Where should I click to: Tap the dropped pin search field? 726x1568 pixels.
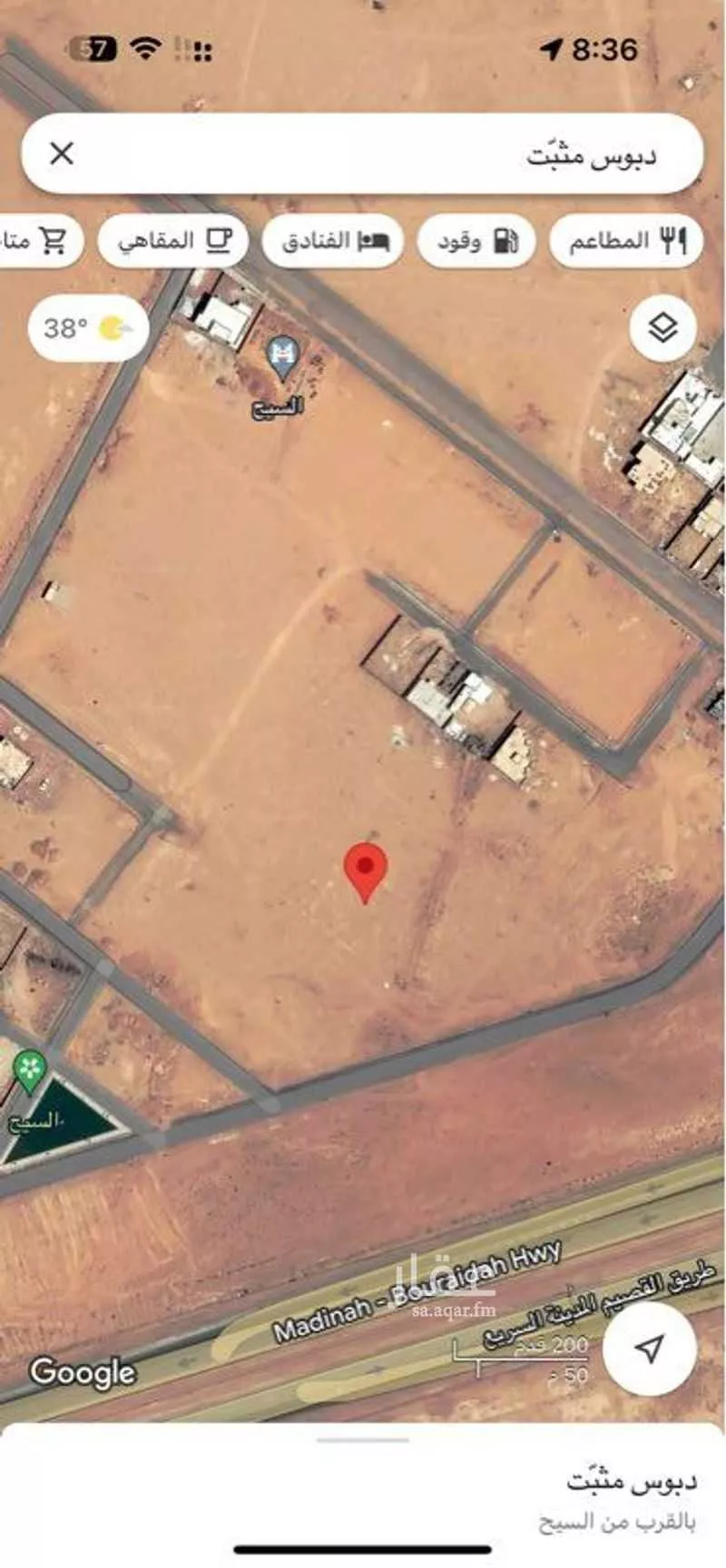pyautogui.click(x=381, y=154)
